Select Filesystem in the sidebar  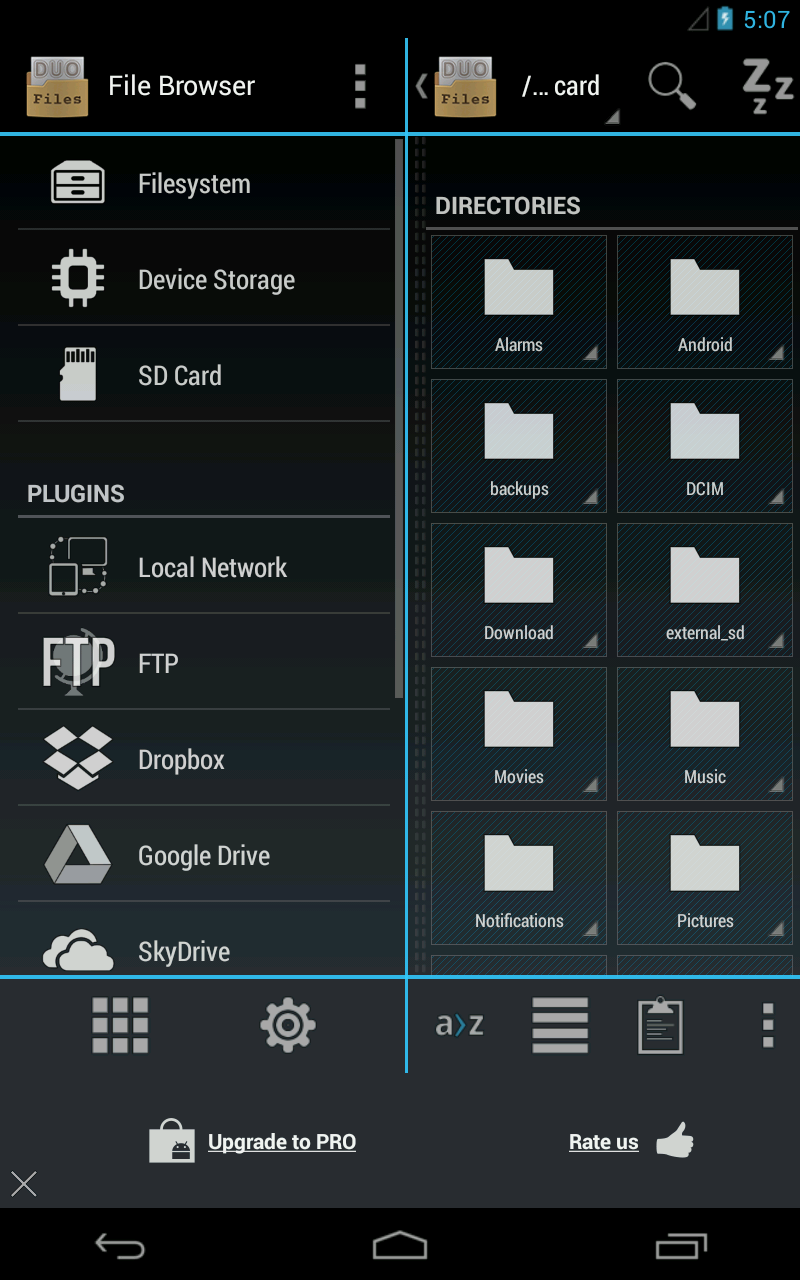tap(194, 183)
